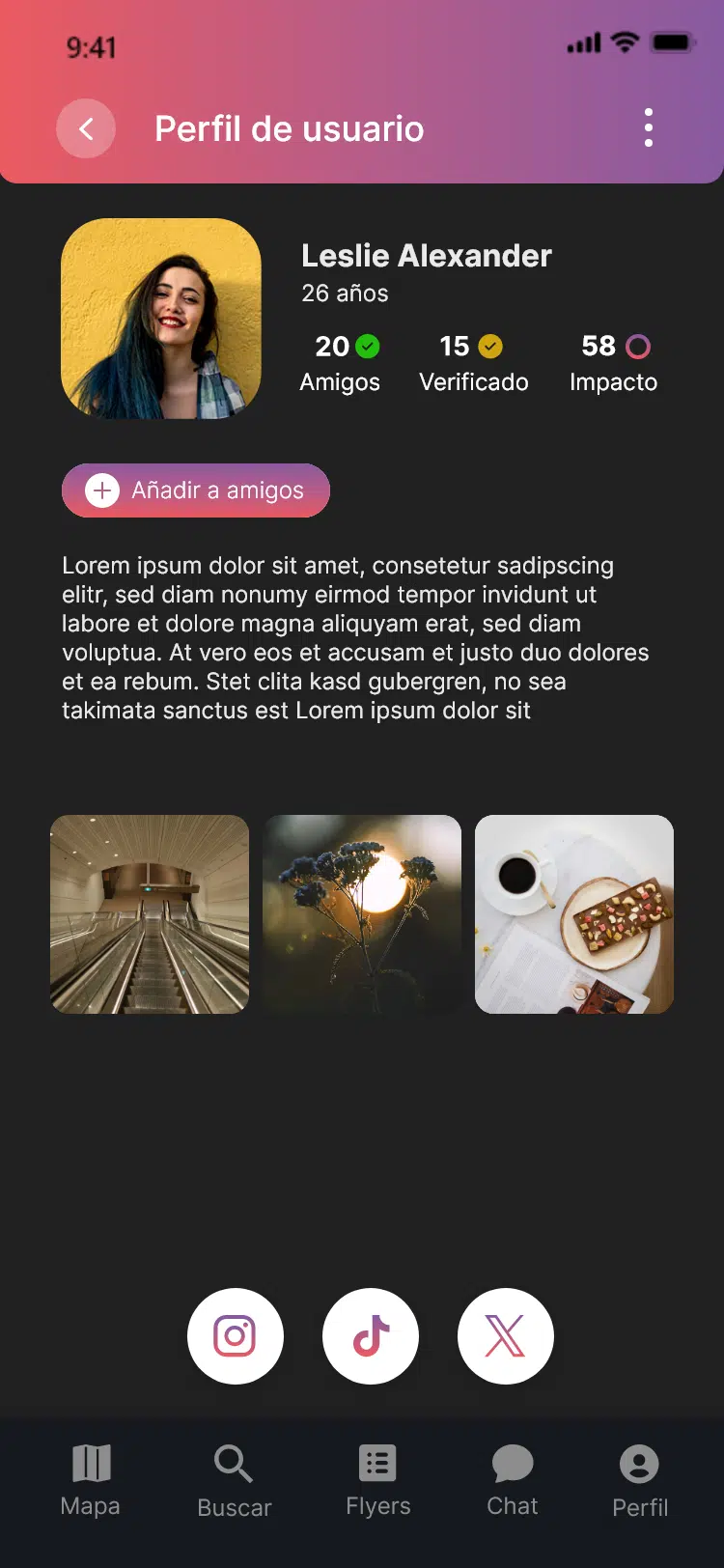Open the escalator photo
The height and width of the screenshot is (1568, 724).
pyautogui.click(x=150, y=914)
